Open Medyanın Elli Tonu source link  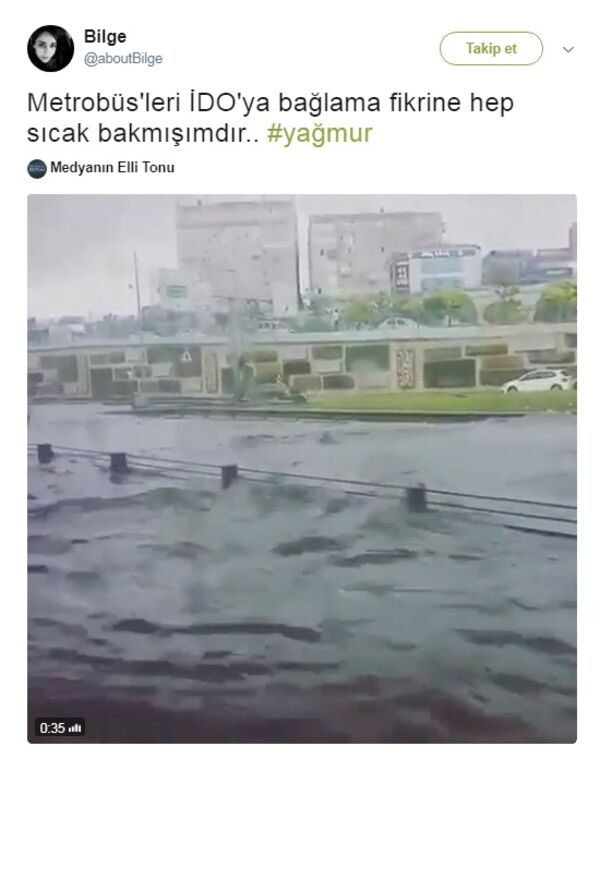(112, 168)
